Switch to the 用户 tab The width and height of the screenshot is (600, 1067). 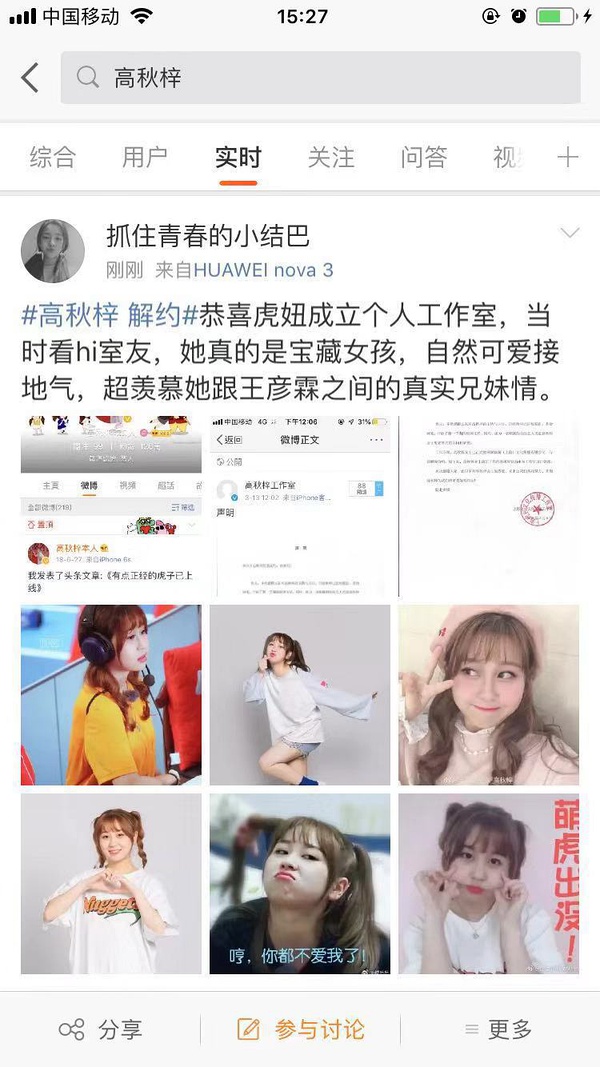coord(145,157)
